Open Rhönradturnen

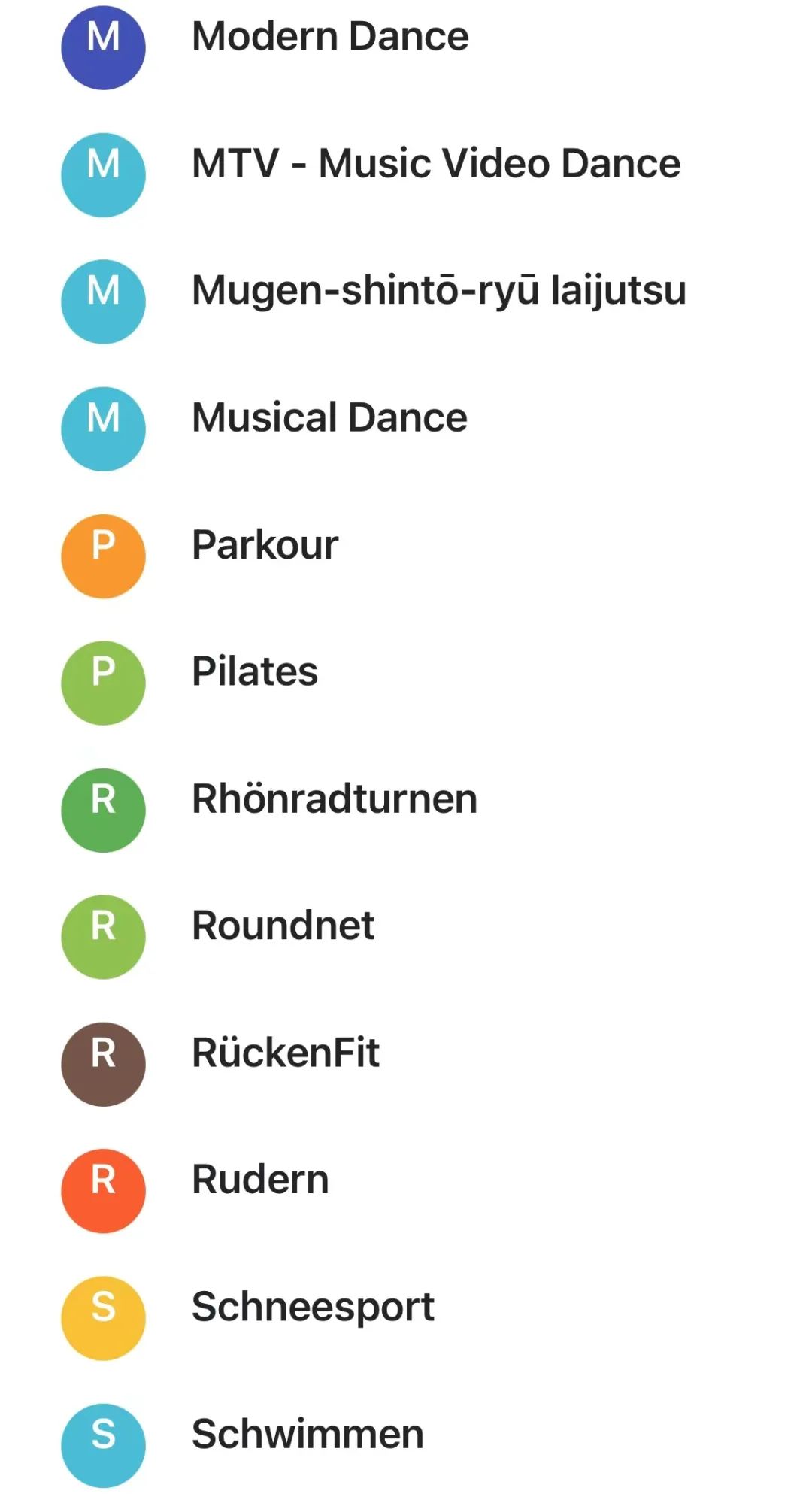tap(335, 798)
